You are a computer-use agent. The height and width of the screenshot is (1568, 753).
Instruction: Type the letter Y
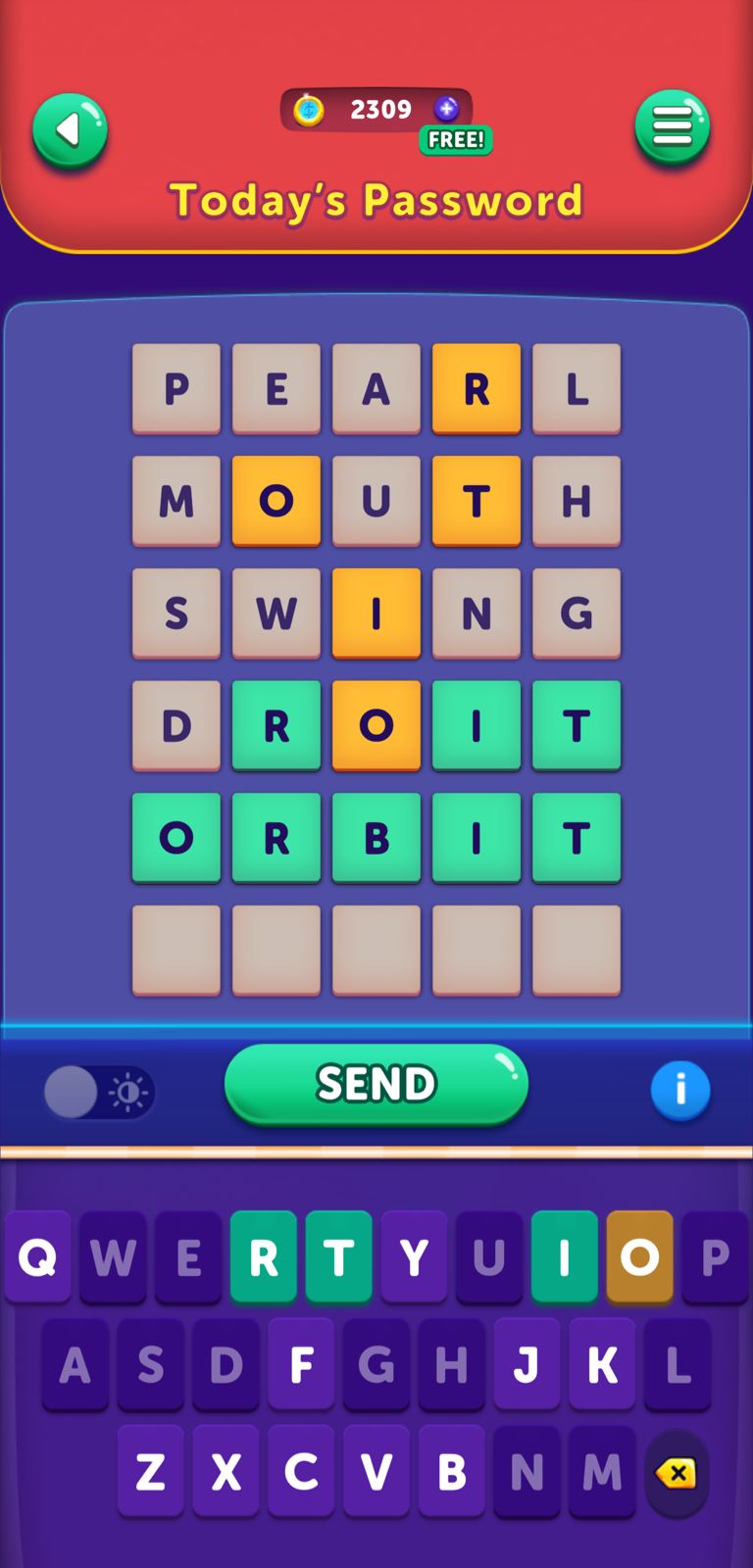click(x=414, y=1256)
